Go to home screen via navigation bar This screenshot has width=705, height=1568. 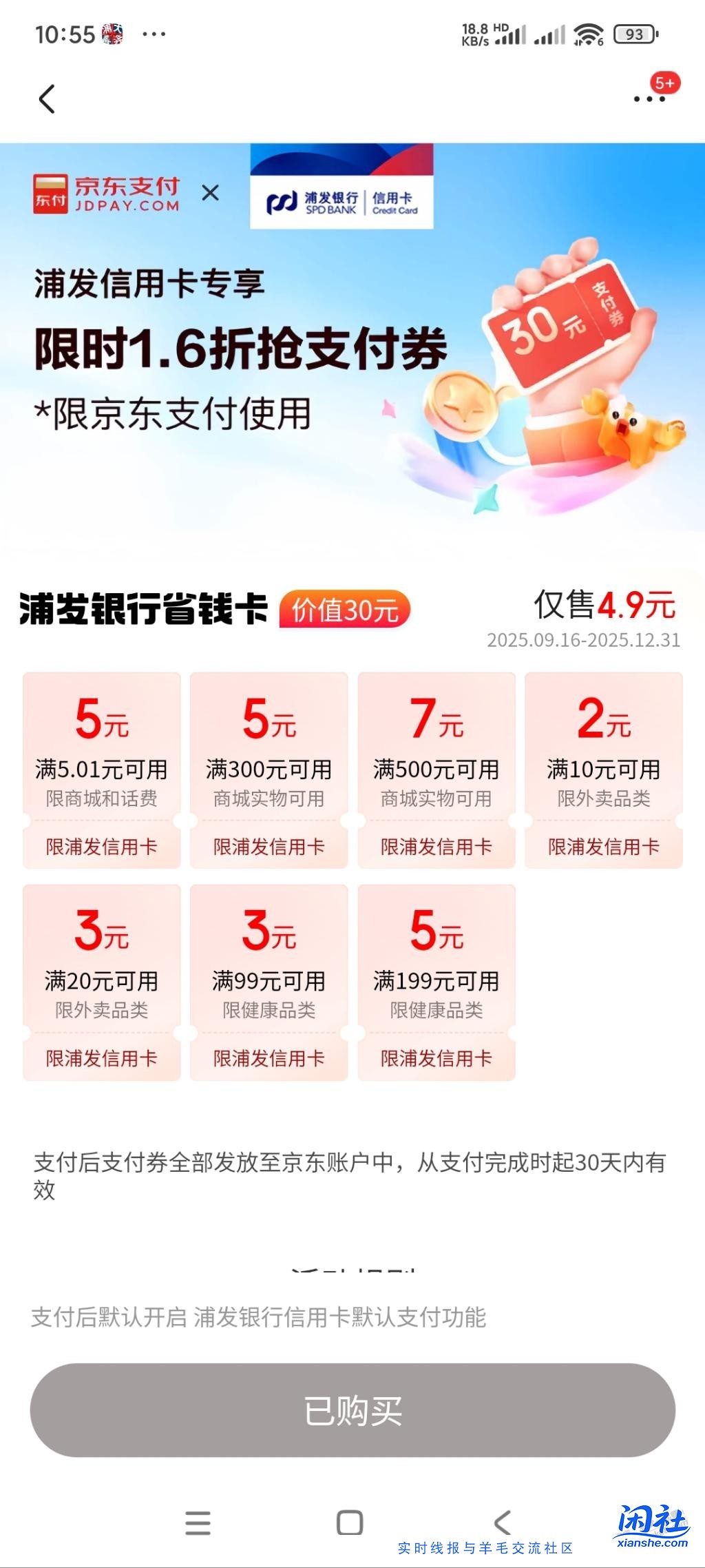pos(350,1523)
